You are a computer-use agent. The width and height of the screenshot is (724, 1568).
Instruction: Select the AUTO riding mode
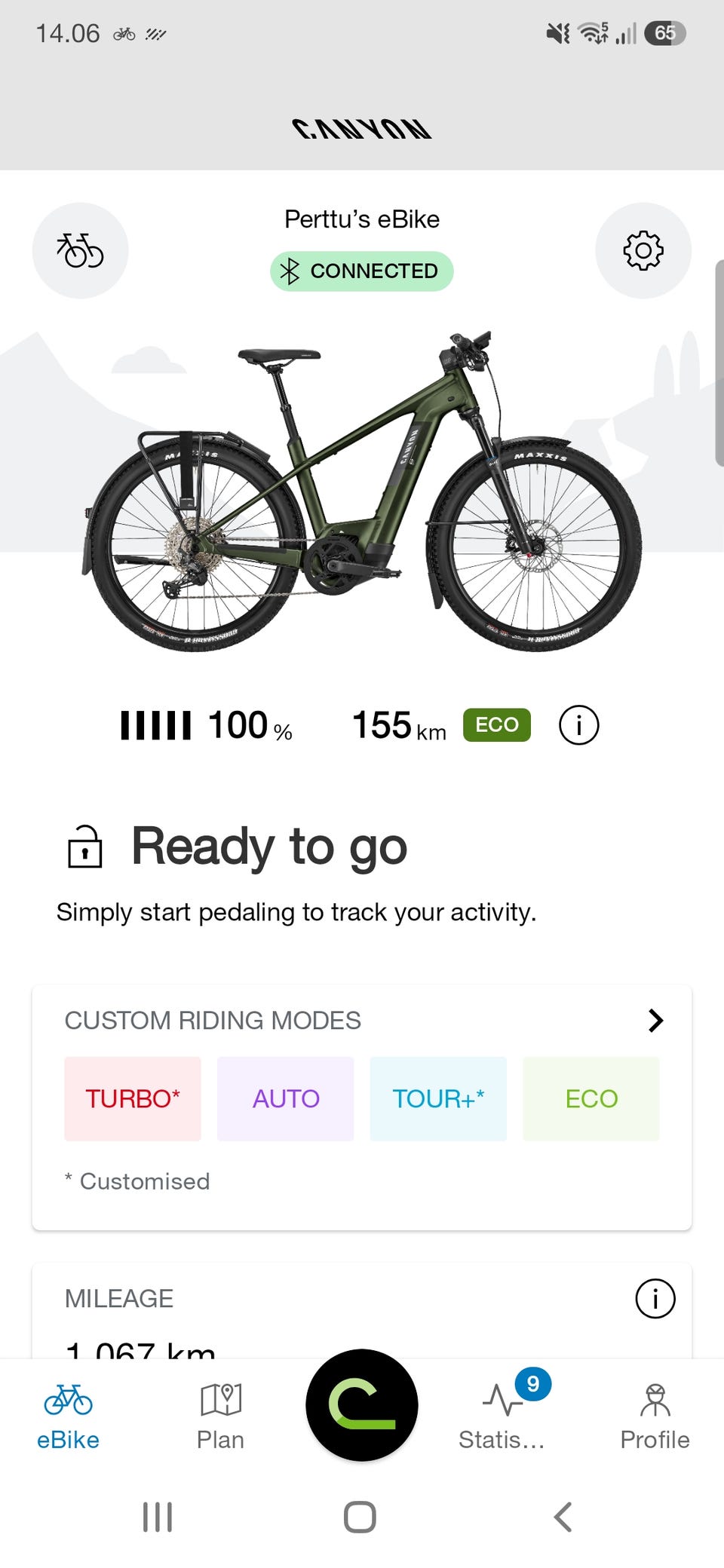[x=286, y=1098]
